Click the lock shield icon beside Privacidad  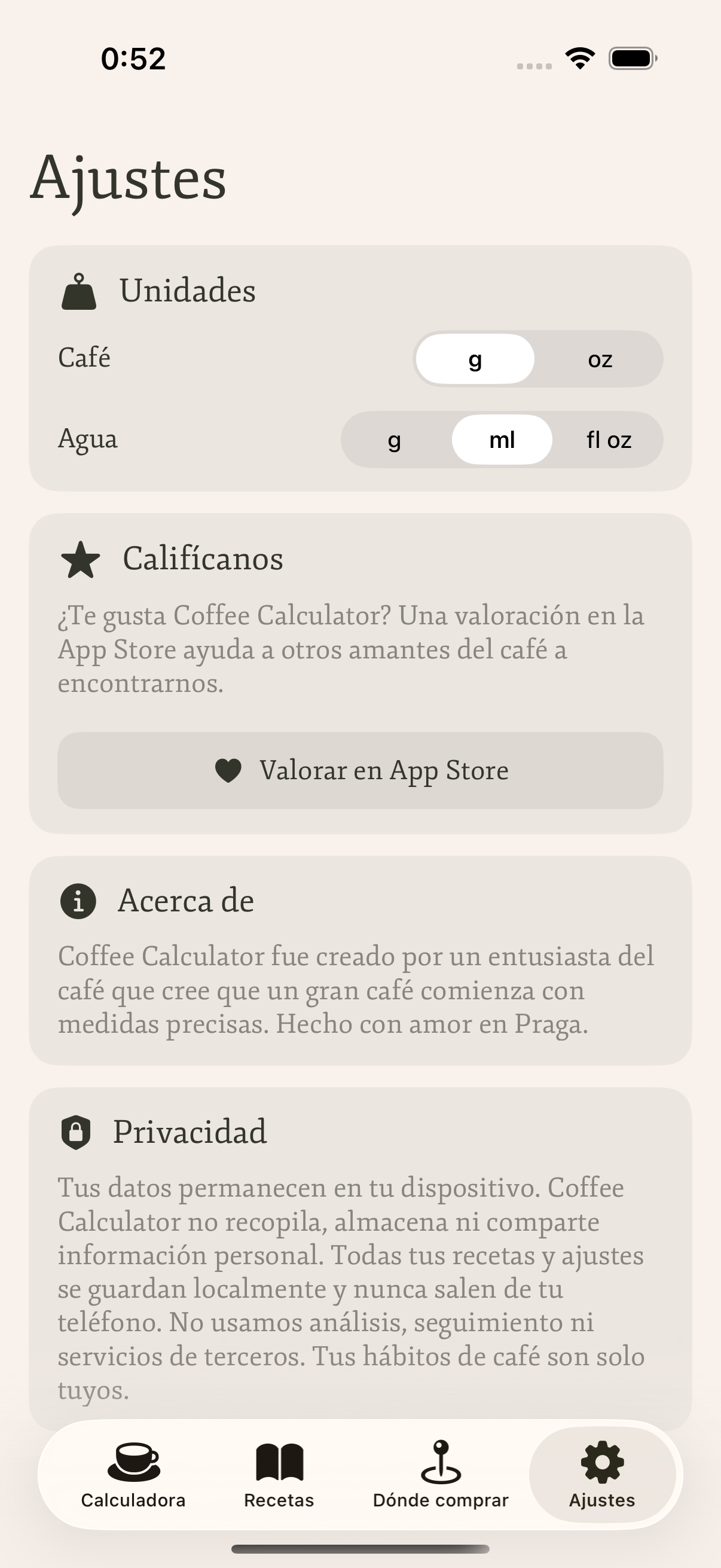coord(77,1133)
